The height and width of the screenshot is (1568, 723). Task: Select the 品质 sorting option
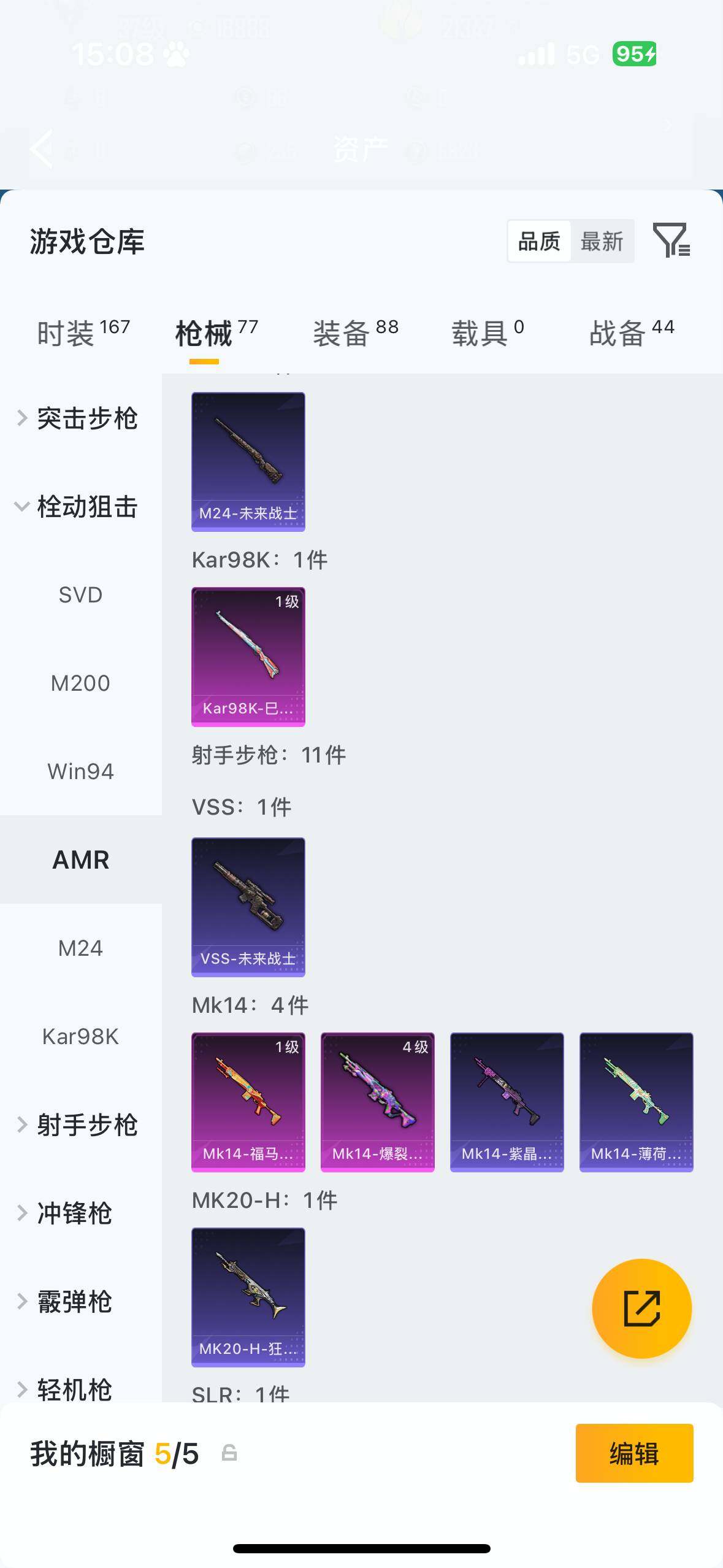click(538, 241)
